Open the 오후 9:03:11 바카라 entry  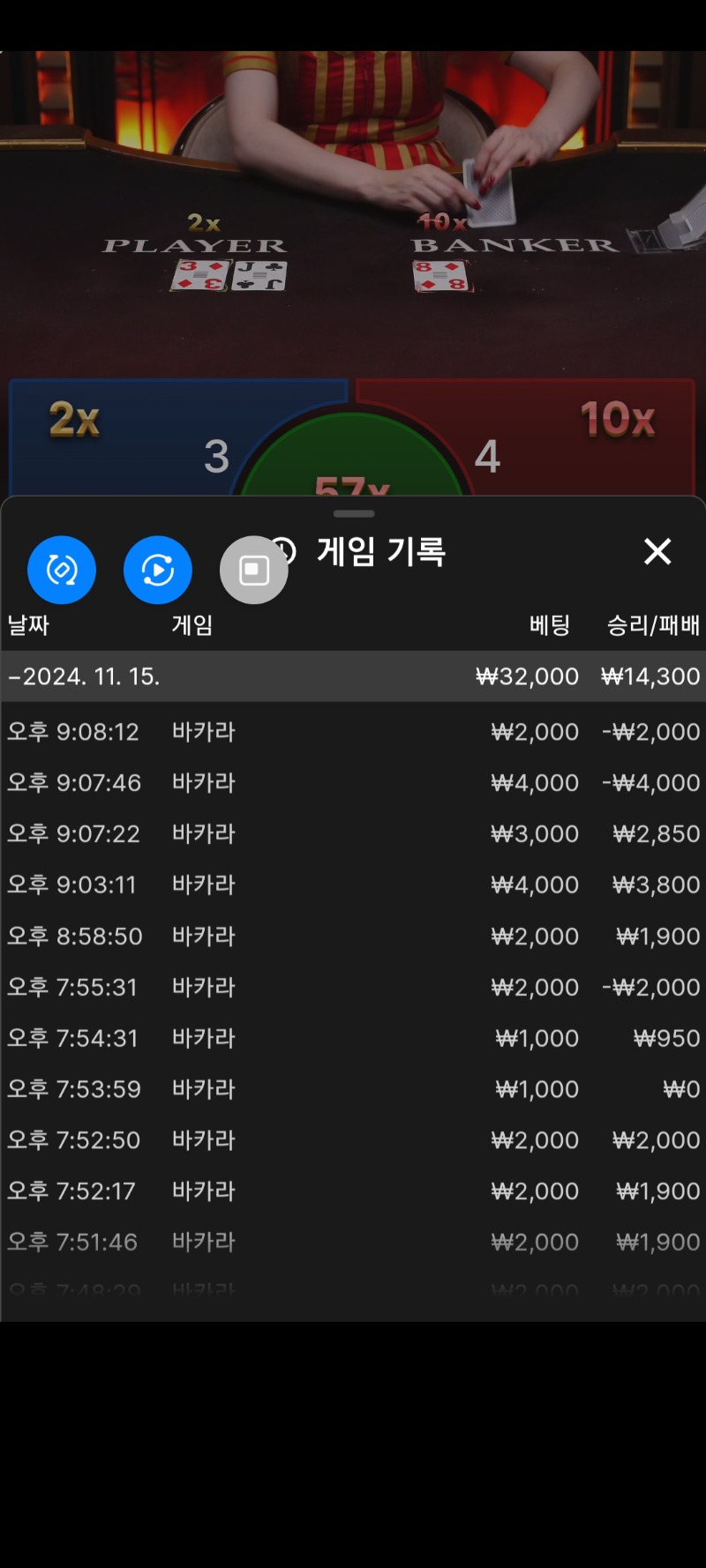click(x=353, y=885)
